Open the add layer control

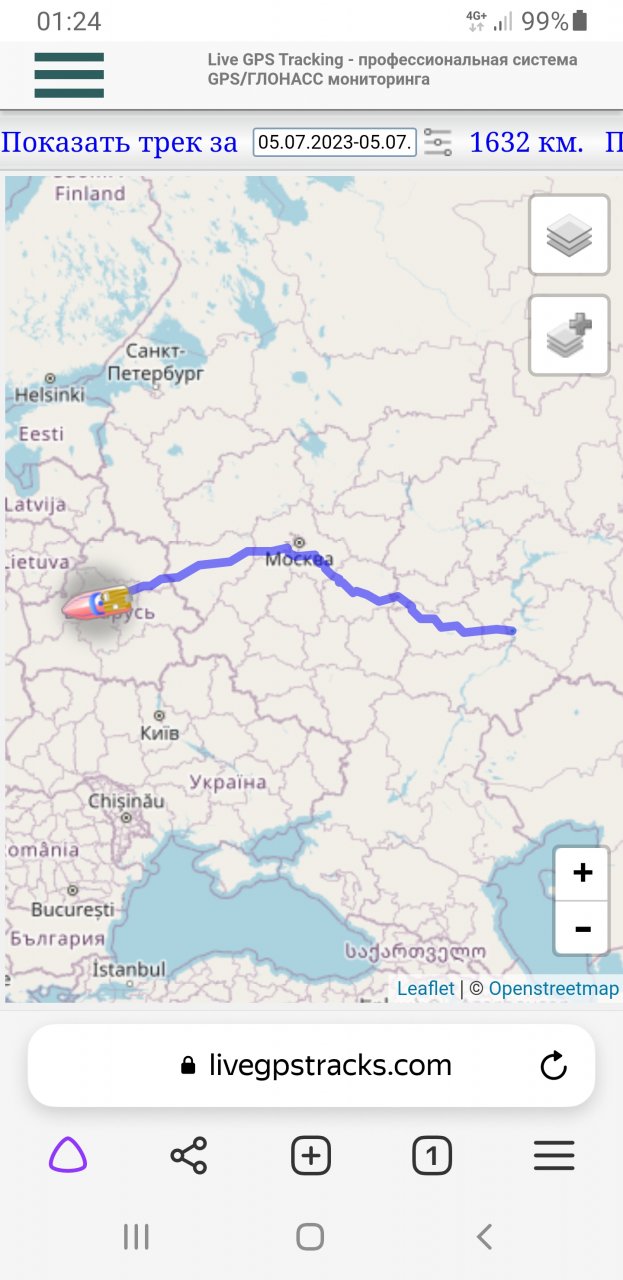click(x=569, y=335)
